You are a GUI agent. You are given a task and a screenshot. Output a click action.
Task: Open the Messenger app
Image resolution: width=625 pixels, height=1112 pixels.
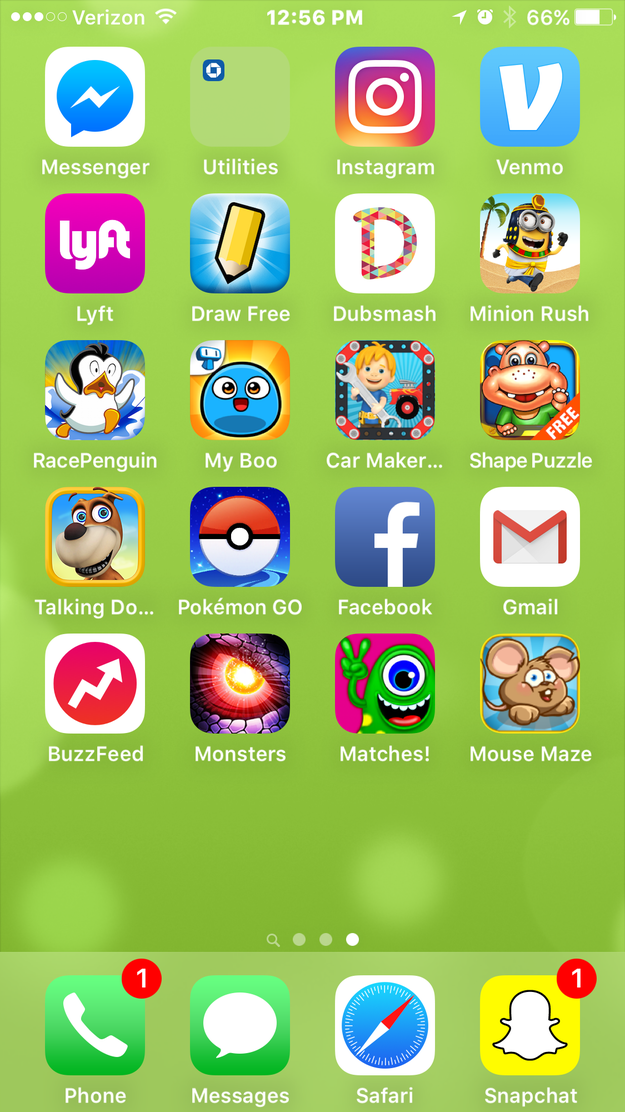pyautogui.click(x=95, y=97)
